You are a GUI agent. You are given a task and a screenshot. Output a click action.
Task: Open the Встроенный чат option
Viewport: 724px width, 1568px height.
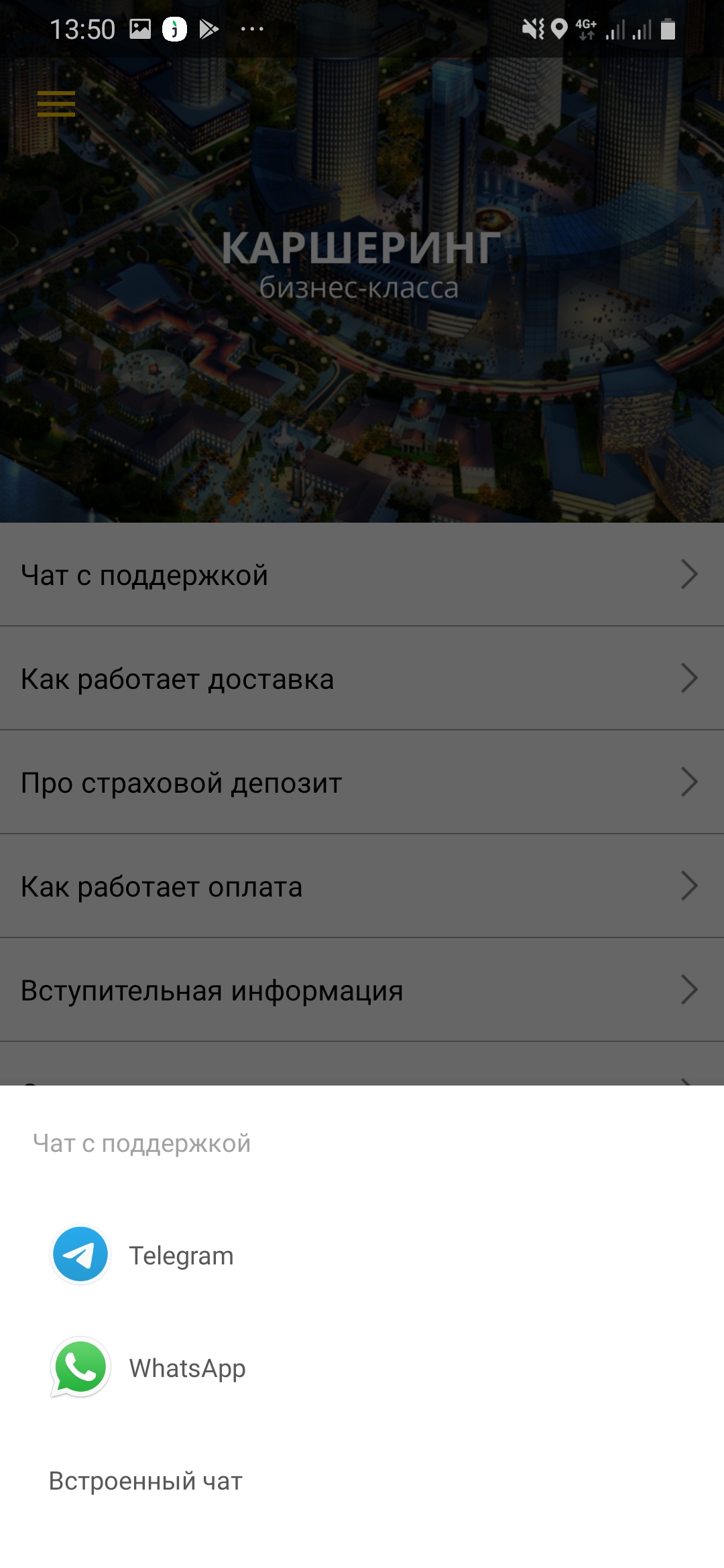coord(362,1480)
